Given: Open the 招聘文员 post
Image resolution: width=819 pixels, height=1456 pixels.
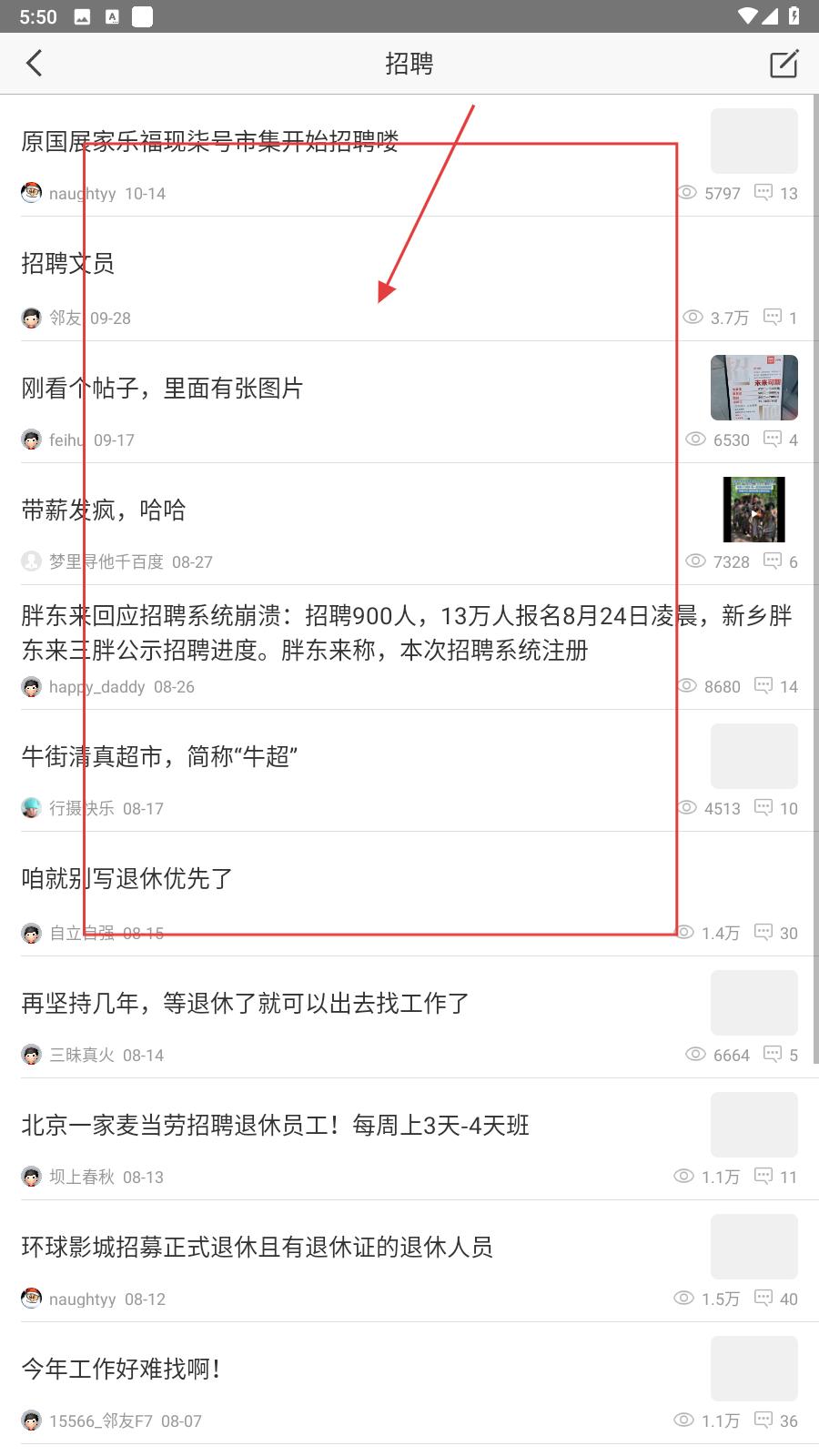Looking at the screenshot, I should 68,264.
